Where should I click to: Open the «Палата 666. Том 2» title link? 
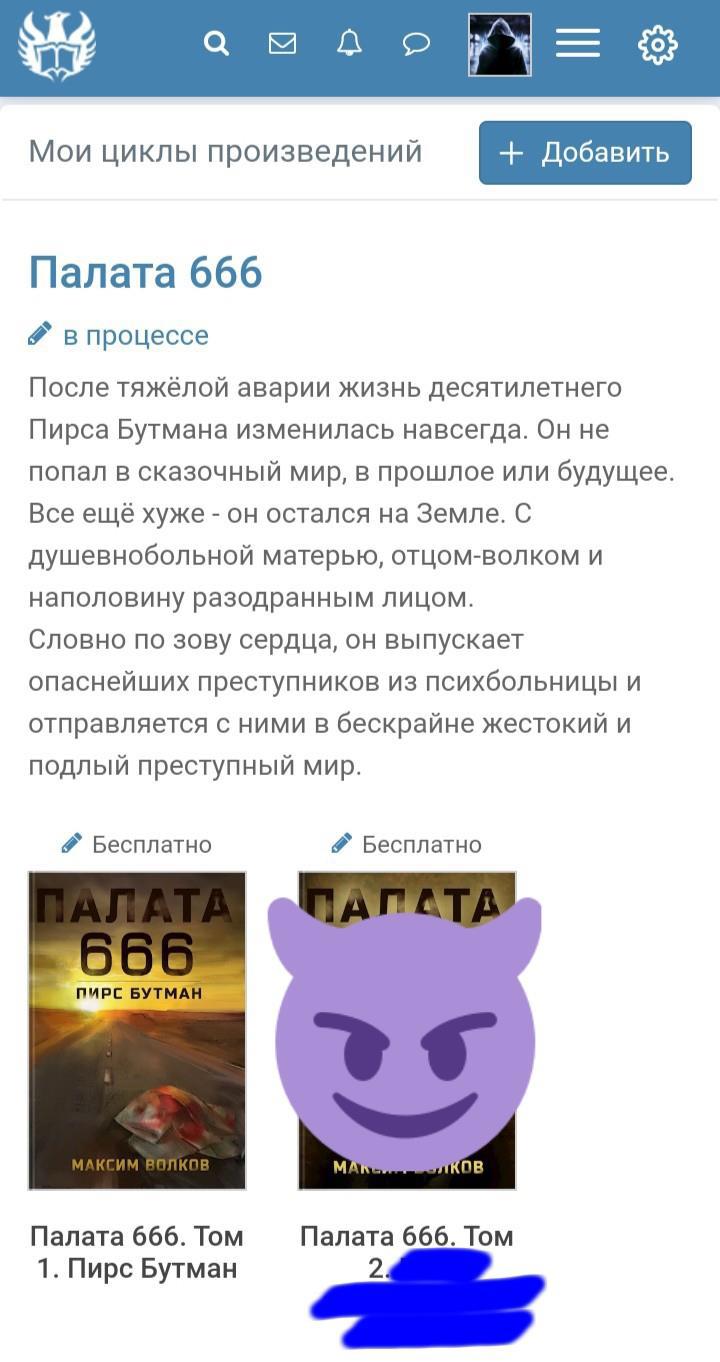point(407,1238)
